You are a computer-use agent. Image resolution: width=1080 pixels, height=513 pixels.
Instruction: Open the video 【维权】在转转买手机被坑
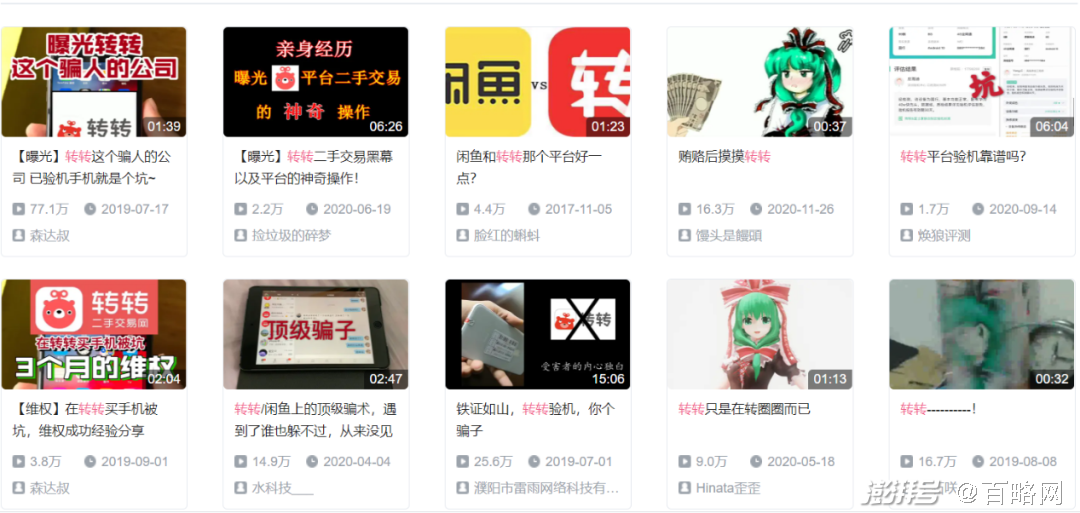pos(93,334)
